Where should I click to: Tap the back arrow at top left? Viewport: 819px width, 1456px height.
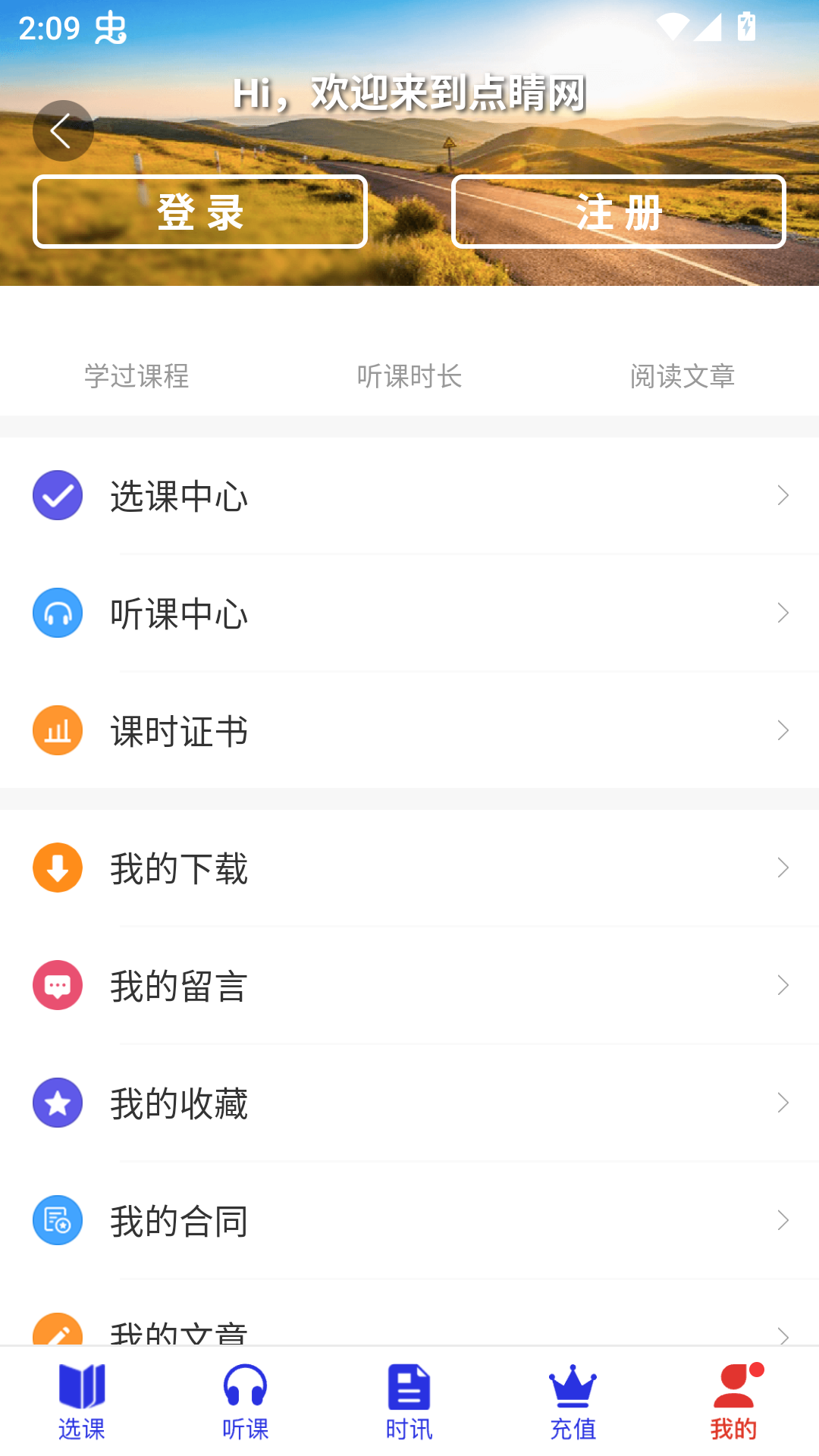point(63,130)
